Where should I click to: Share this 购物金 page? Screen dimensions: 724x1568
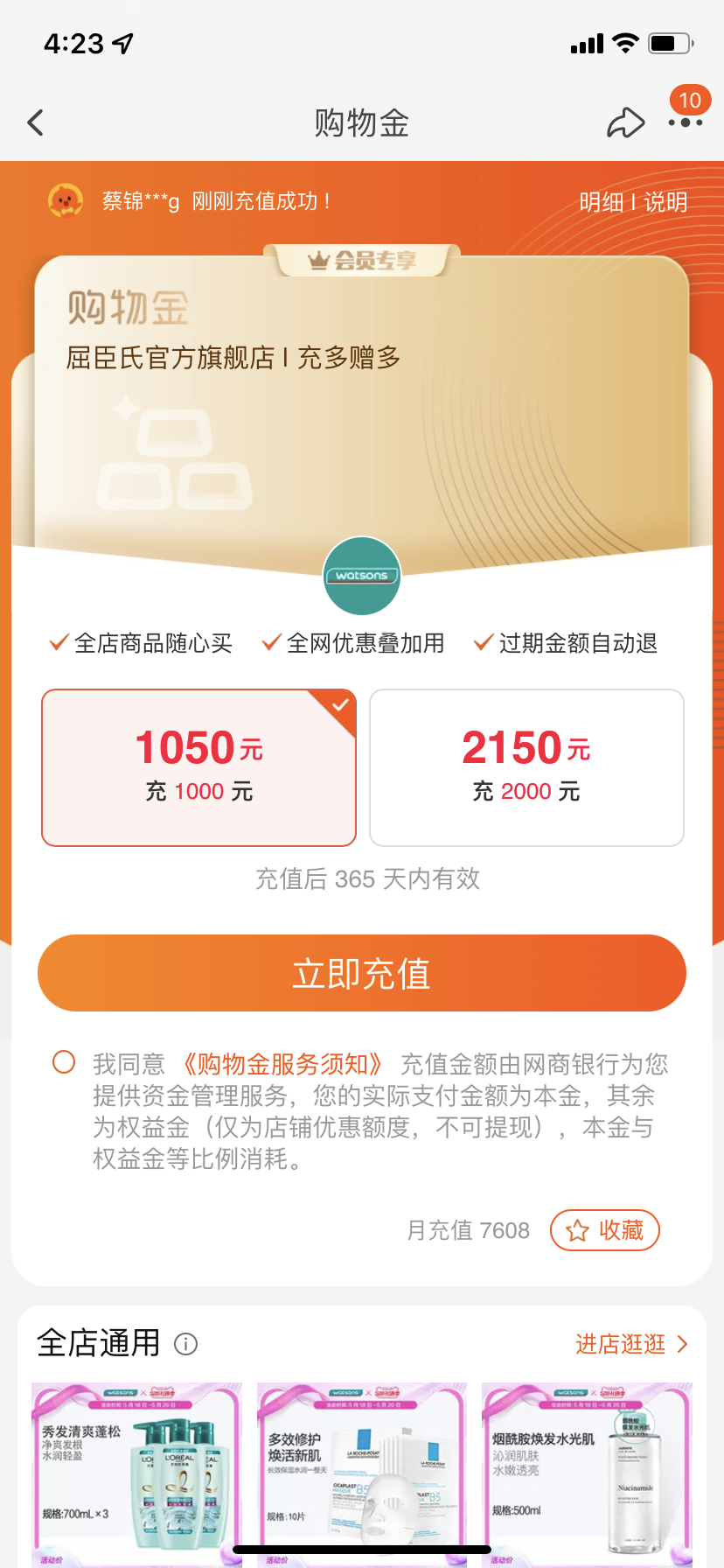click(x=625, y=123)
